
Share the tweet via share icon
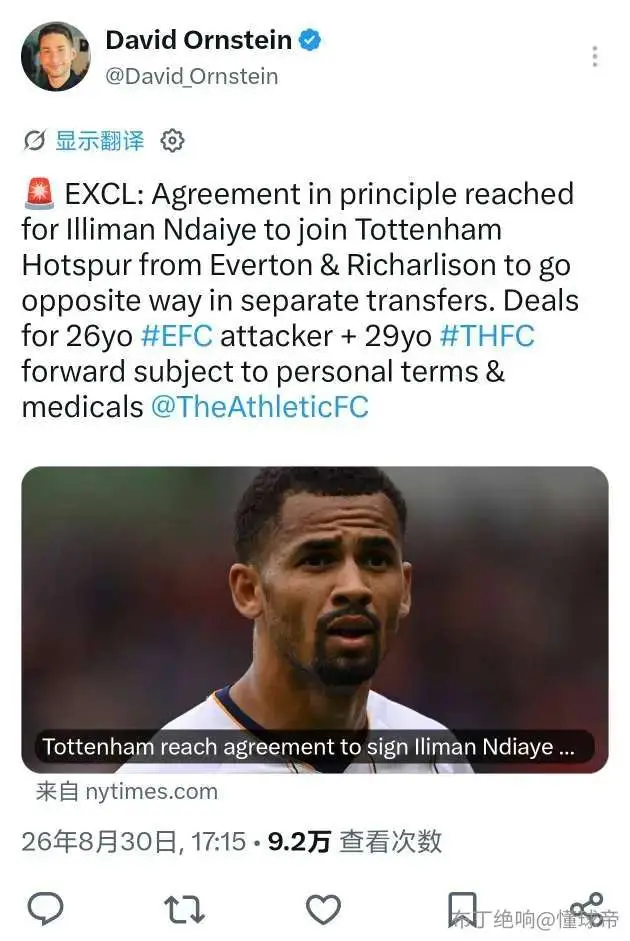(586, 909)
